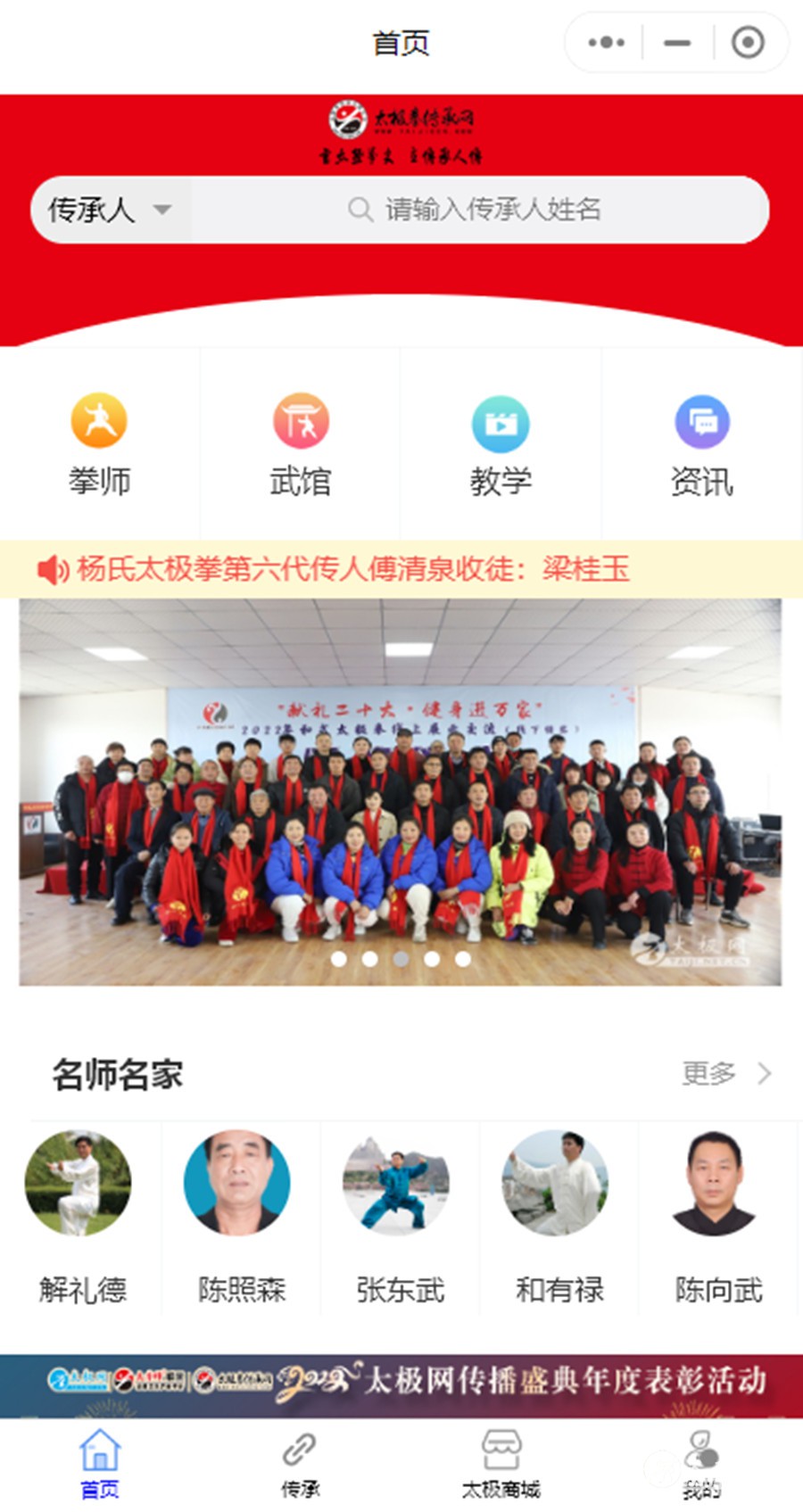Read the 杨氏太极拳第六代传人 announcement

[x=352, y=569]
